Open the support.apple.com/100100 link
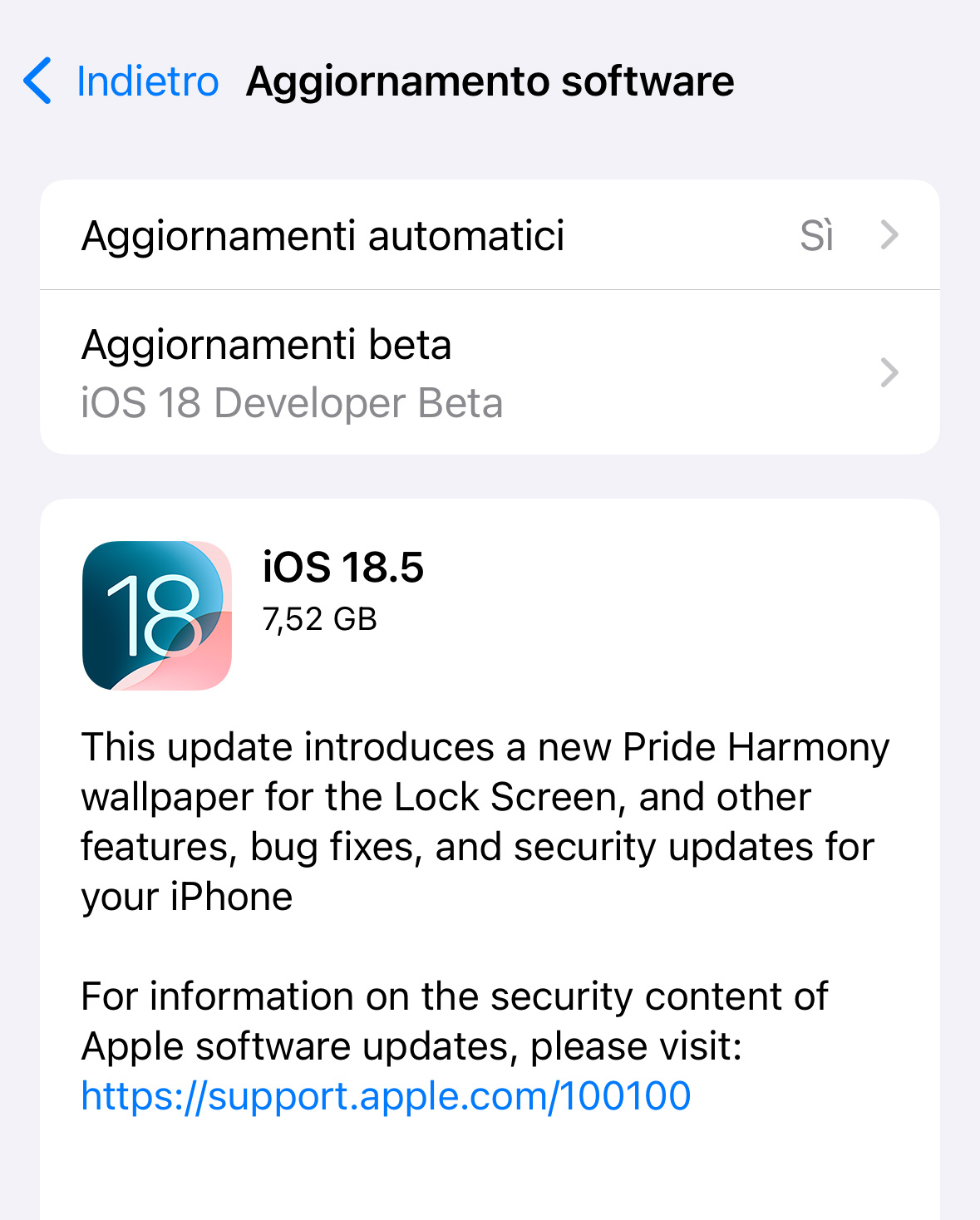Screen dimensions: 980x1220 [x=386, y=1095]
